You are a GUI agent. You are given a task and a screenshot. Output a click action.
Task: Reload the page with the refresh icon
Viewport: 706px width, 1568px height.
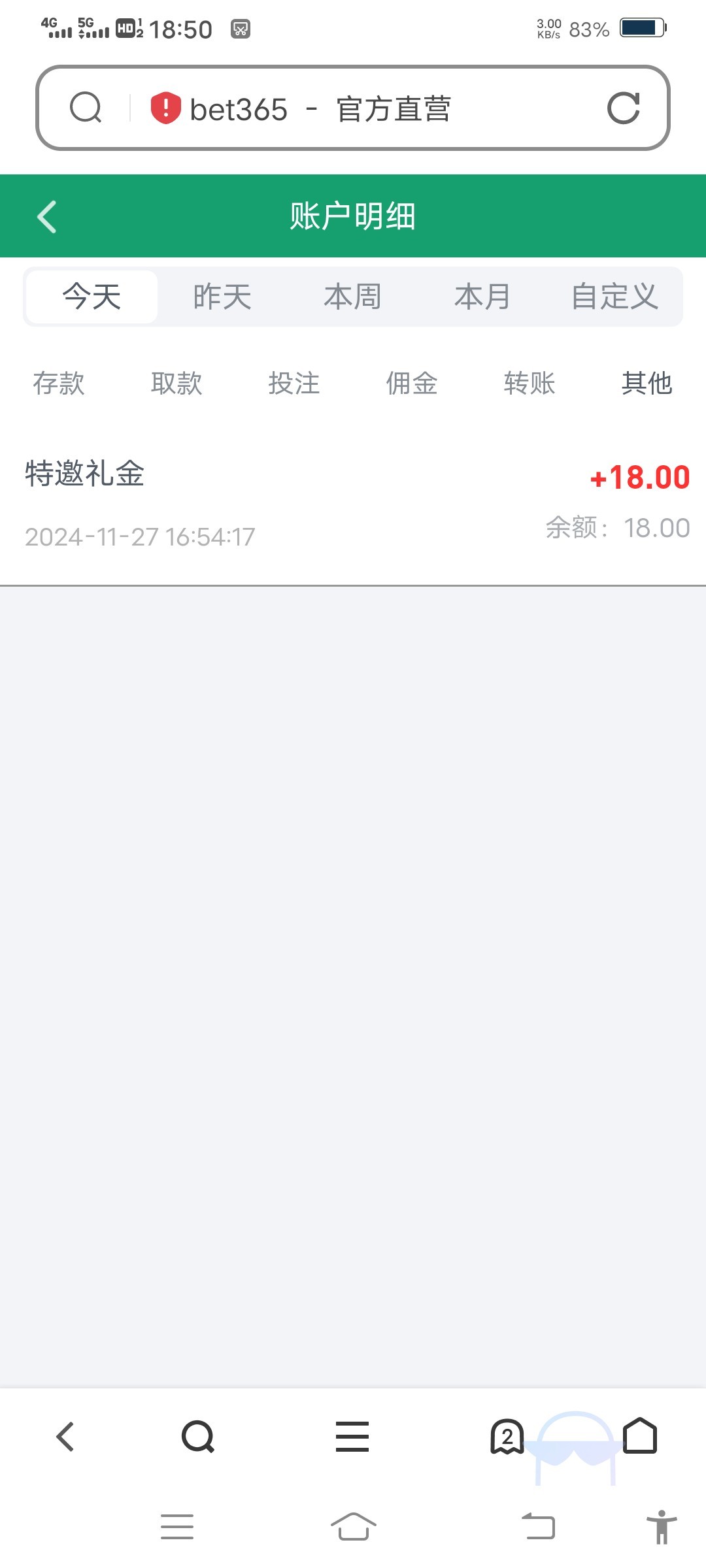(x=623, y=108)
